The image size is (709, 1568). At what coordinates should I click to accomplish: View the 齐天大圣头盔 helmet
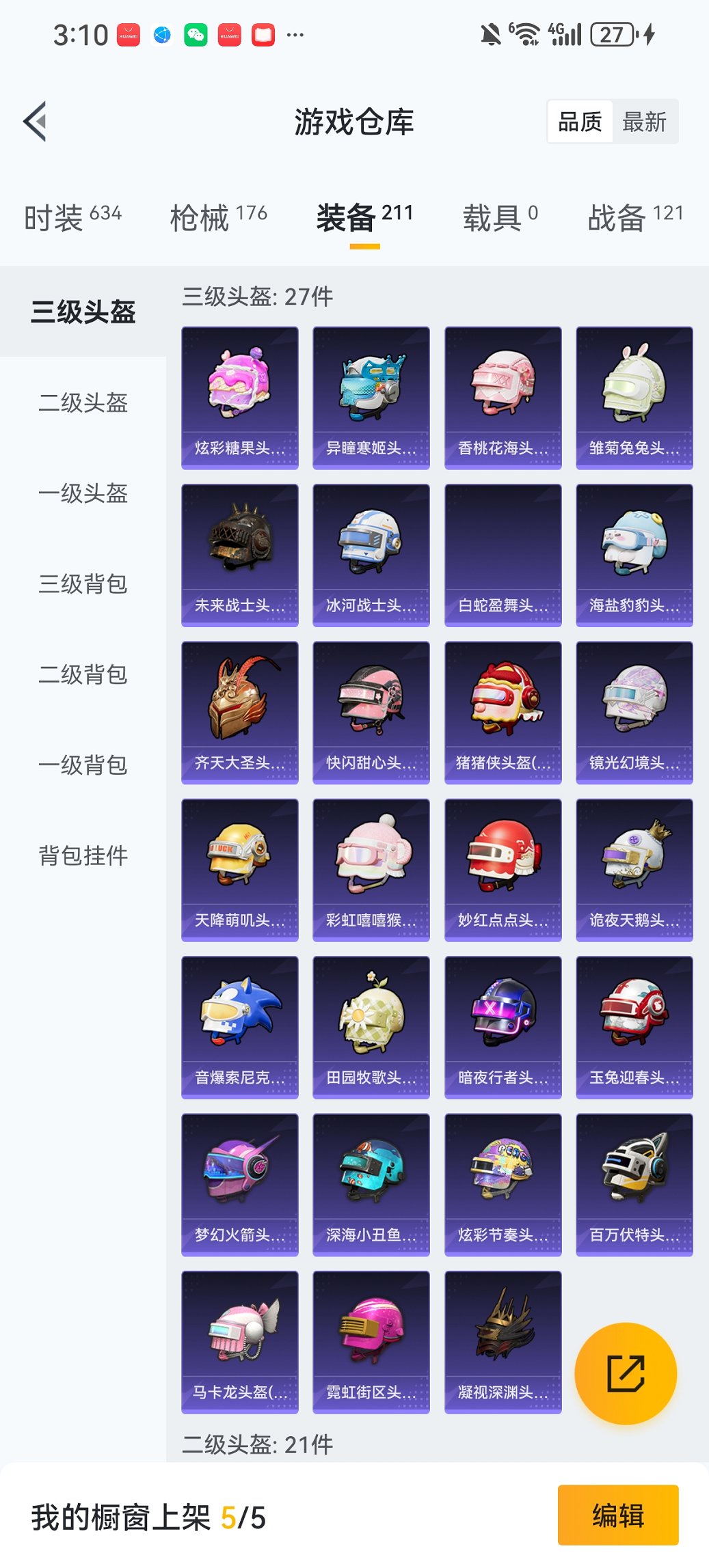239,707
